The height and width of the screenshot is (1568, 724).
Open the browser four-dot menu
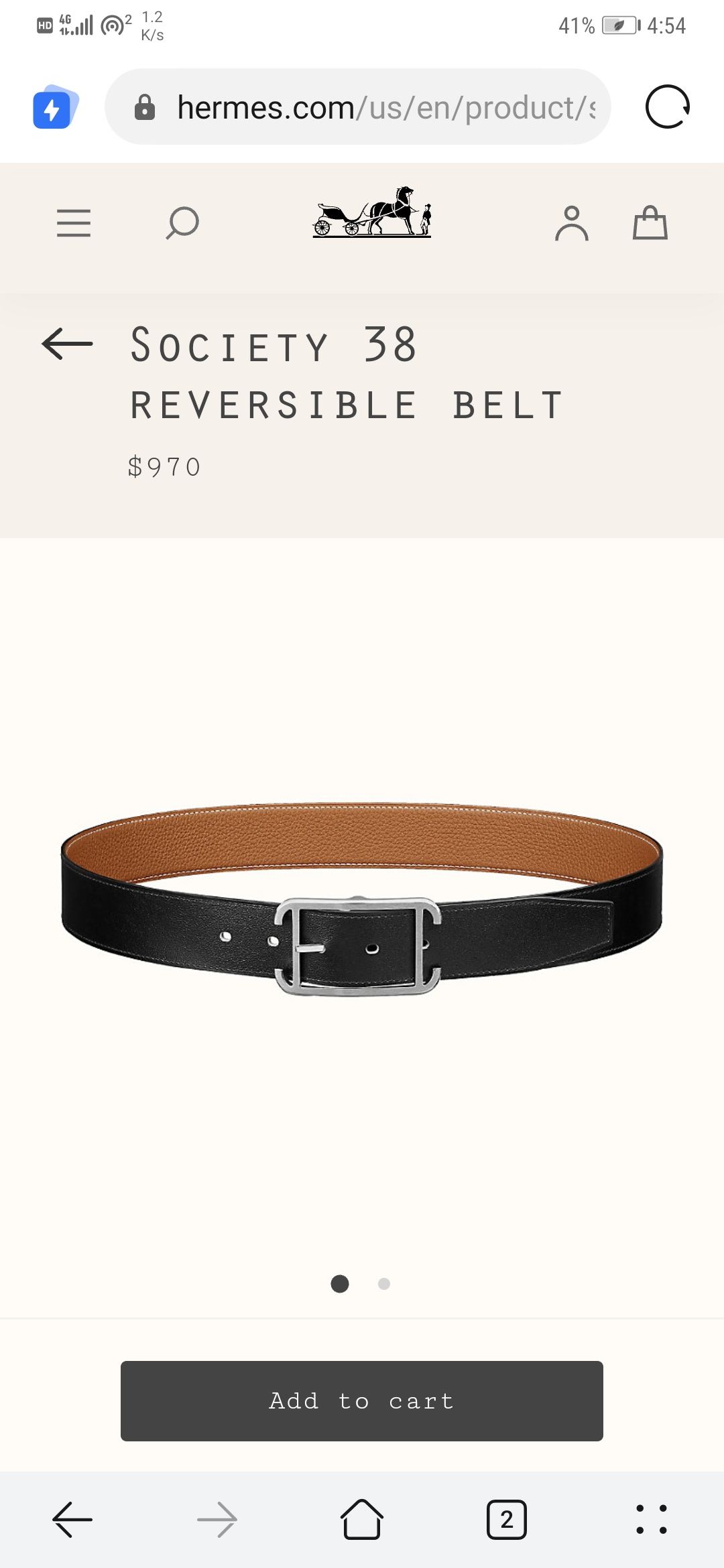point(652,1519)
